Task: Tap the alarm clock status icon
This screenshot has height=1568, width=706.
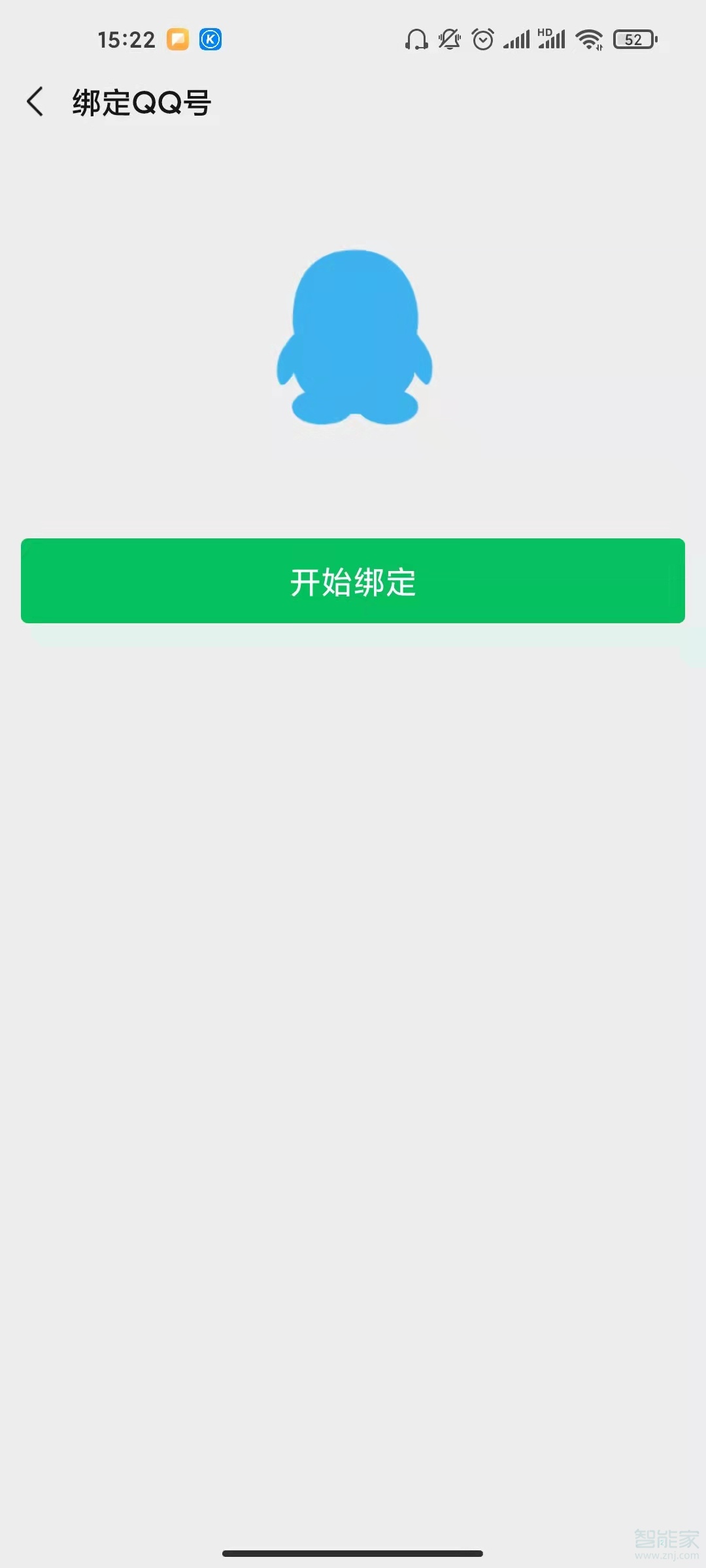Action: [483, 39]
